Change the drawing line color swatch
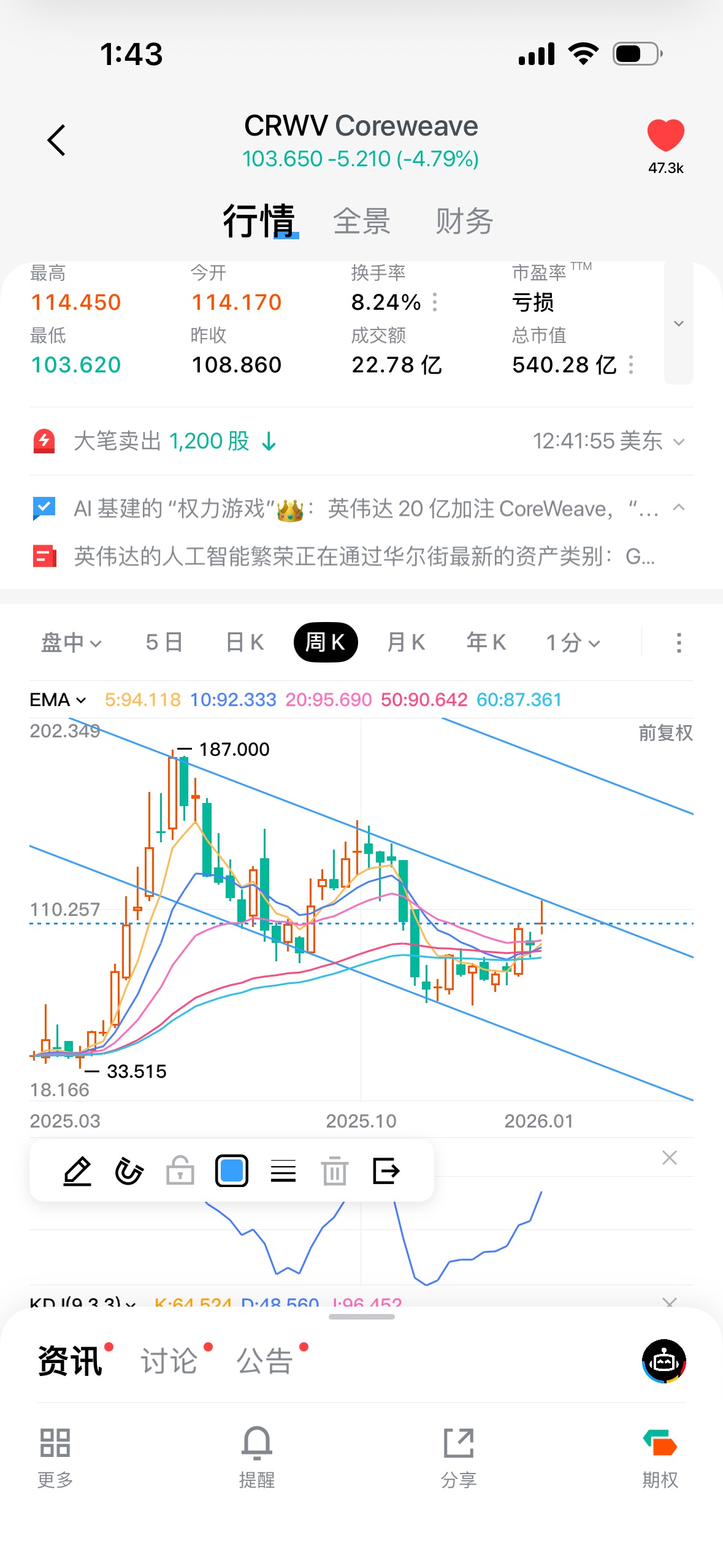 tap(232, 1171)
